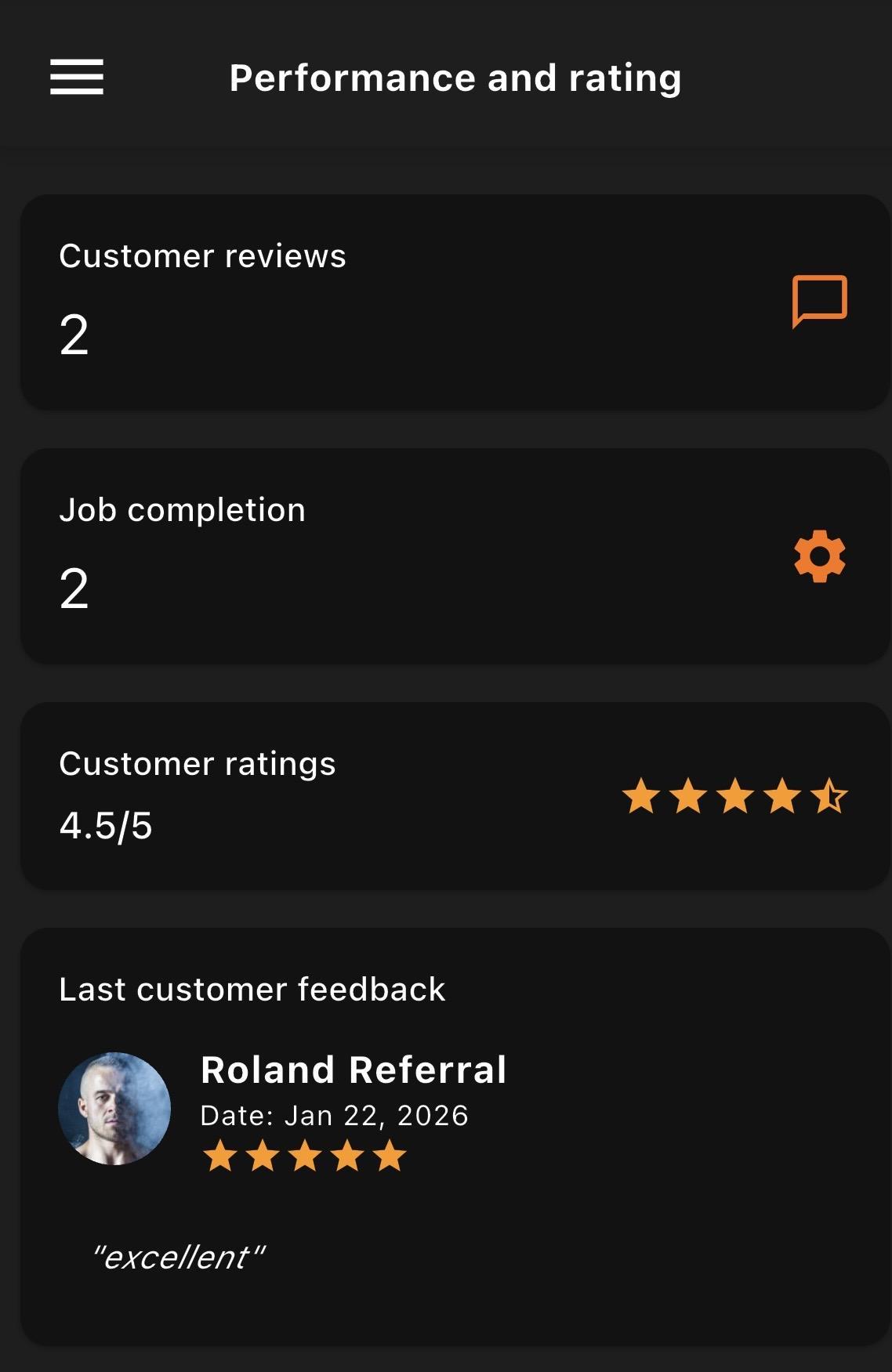Open the navigation hamburger menu
The image size is (892, 1372).
(77, 78)
